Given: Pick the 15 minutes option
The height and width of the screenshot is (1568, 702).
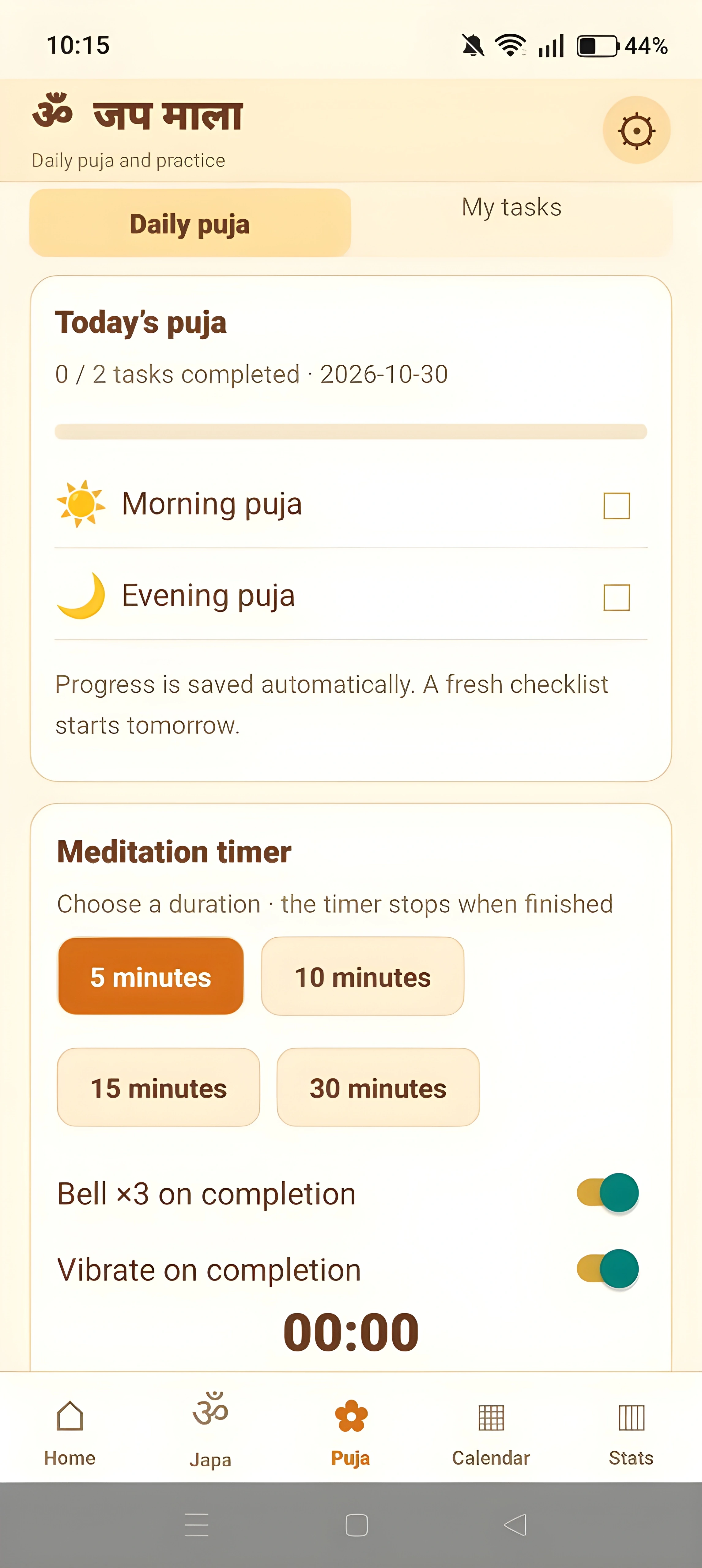Looking at the screenshot, I should click(158, 1087).
